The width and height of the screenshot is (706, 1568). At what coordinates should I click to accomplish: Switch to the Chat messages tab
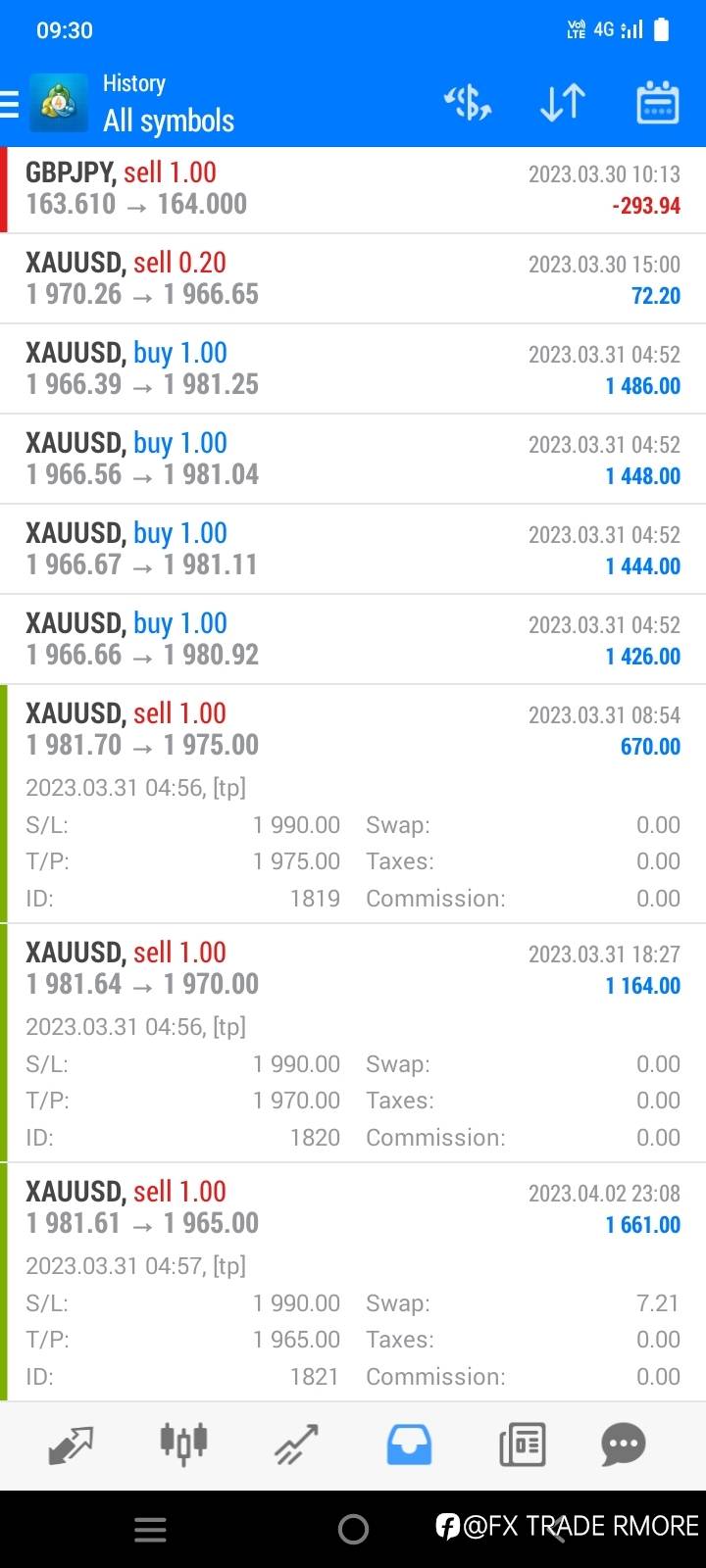[624, 1444]
